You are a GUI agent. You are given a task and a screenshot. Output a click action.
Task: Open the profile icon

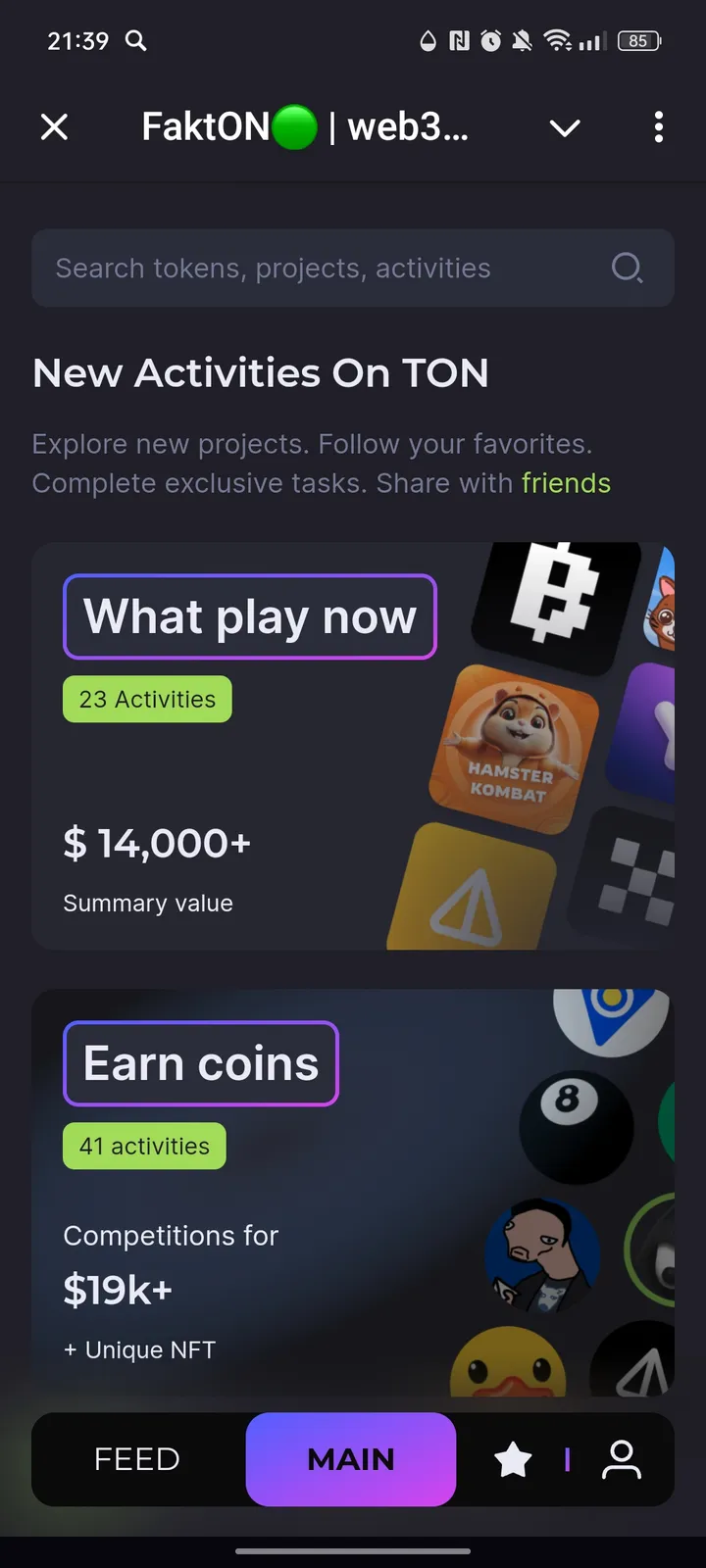621,1459
